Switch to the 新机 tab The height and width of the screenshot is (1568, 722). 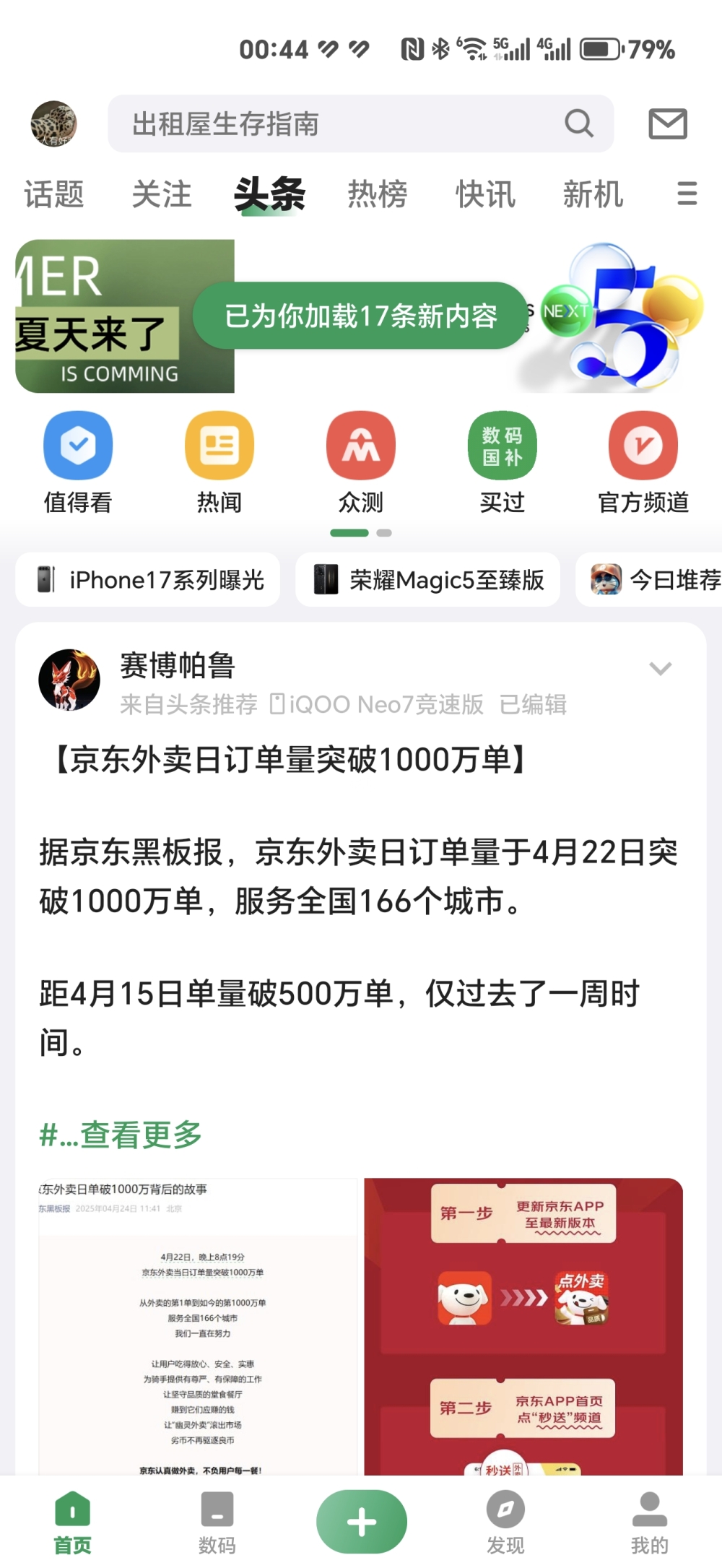coord(593,195)
